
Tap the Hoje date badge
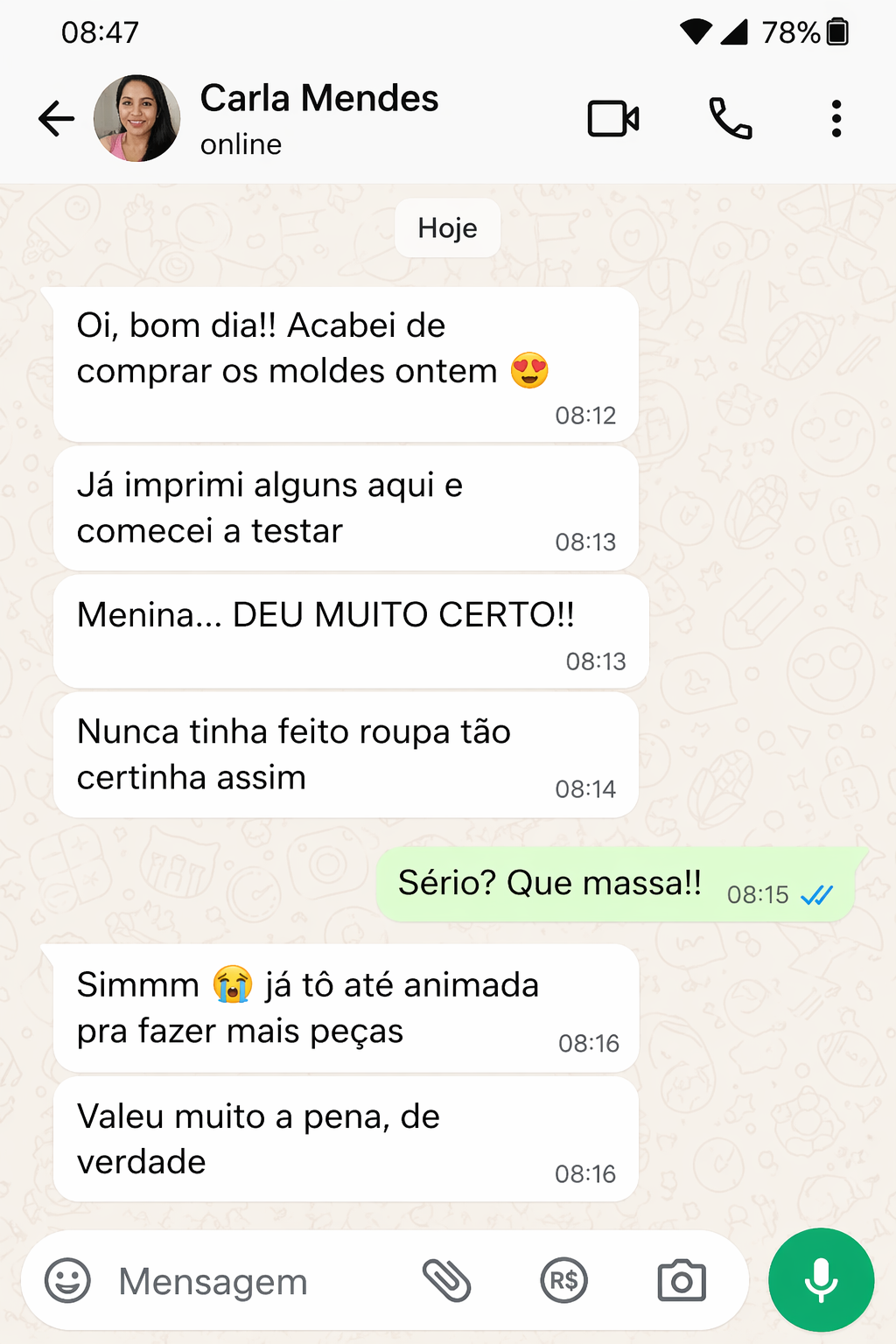coord(447,227)
